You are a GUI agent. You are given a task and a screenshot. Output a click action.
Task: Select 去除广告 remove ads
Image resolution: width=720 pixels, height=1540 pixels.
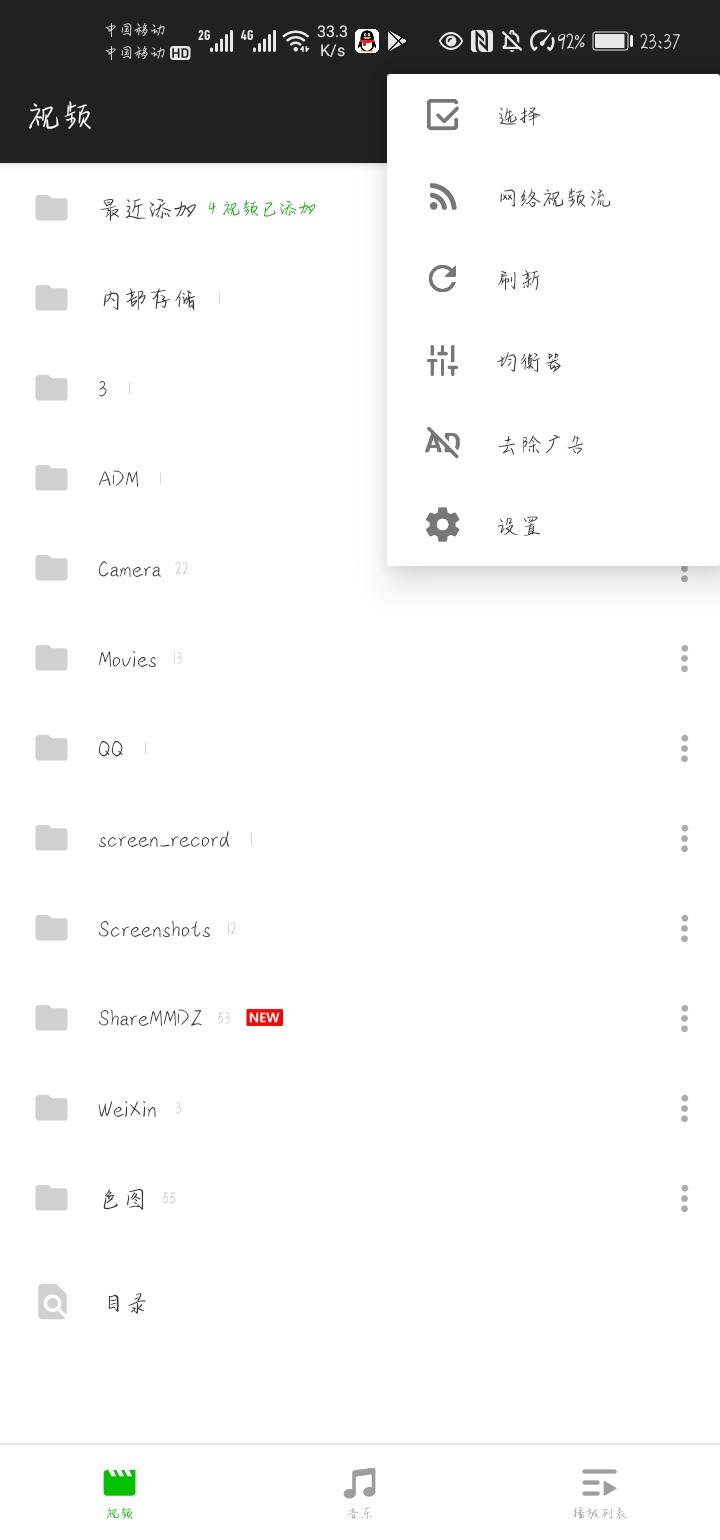point(541,444)
